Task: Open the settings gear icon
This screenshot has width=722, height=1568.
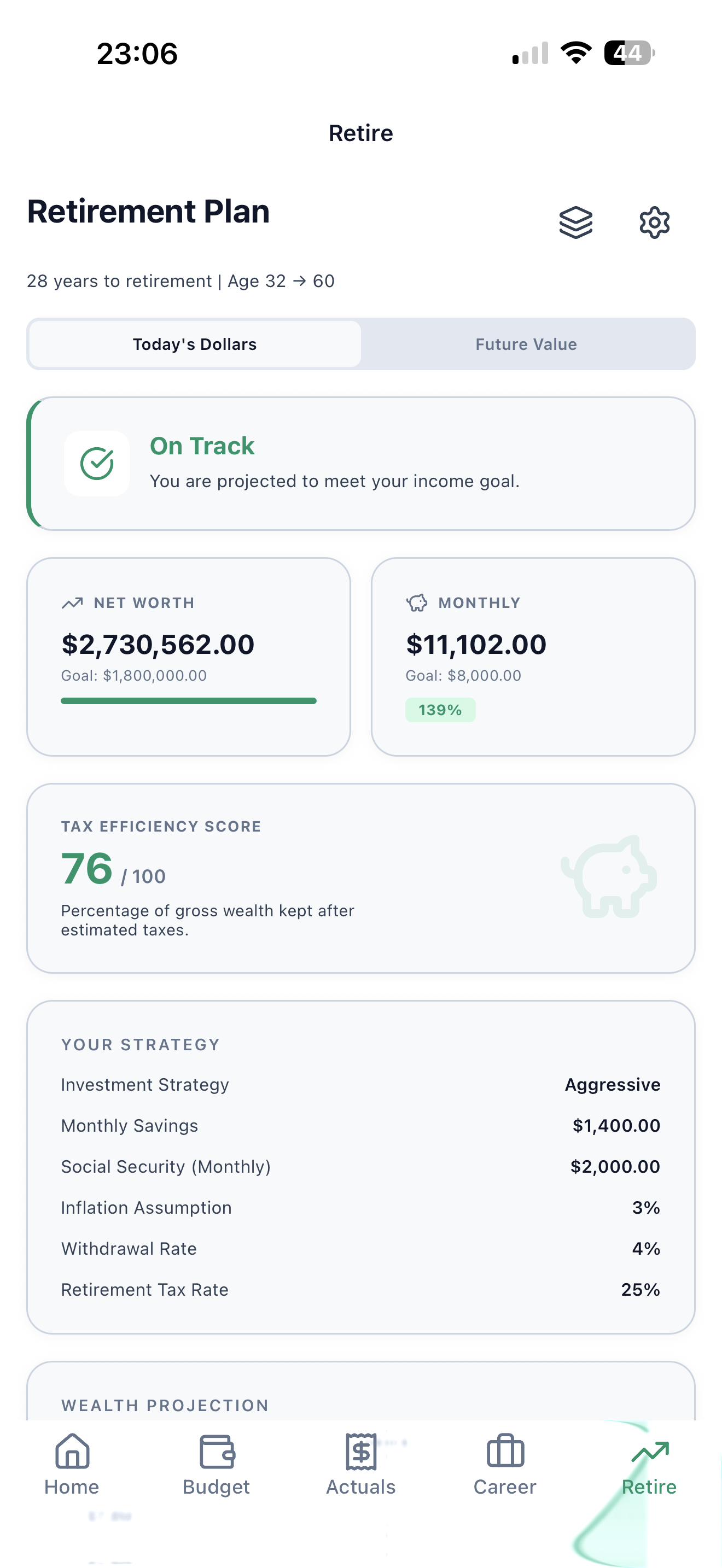Action: click(x=654, y=222)
